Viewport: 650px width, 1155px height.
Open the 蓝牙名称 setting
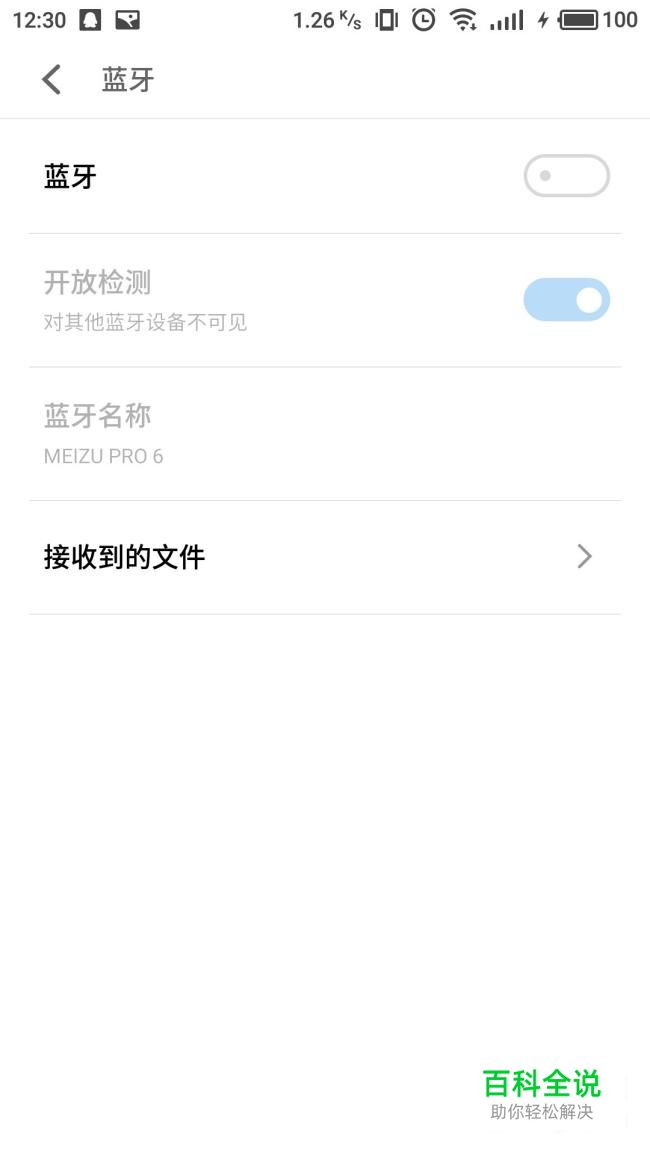click(x=325, y=434)
